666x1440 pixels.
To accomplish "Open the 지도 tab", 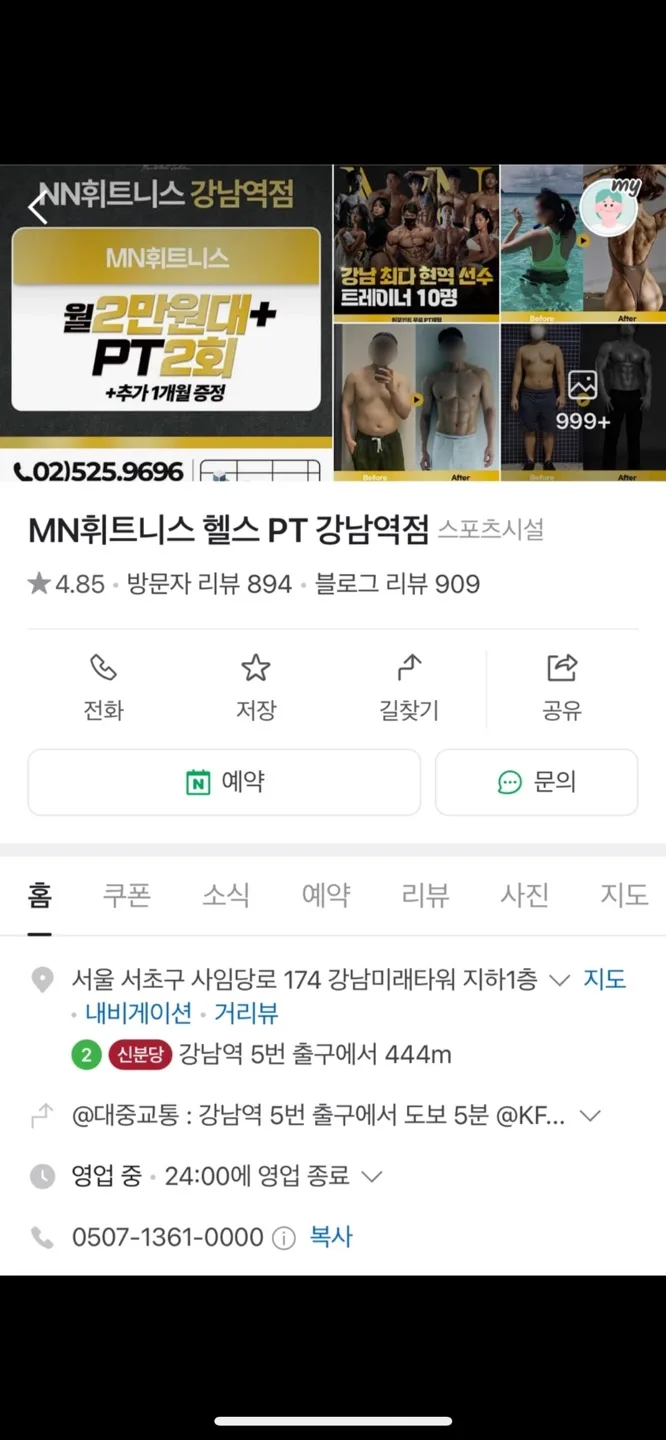I will pyautogui.click(x=624, y=894).
